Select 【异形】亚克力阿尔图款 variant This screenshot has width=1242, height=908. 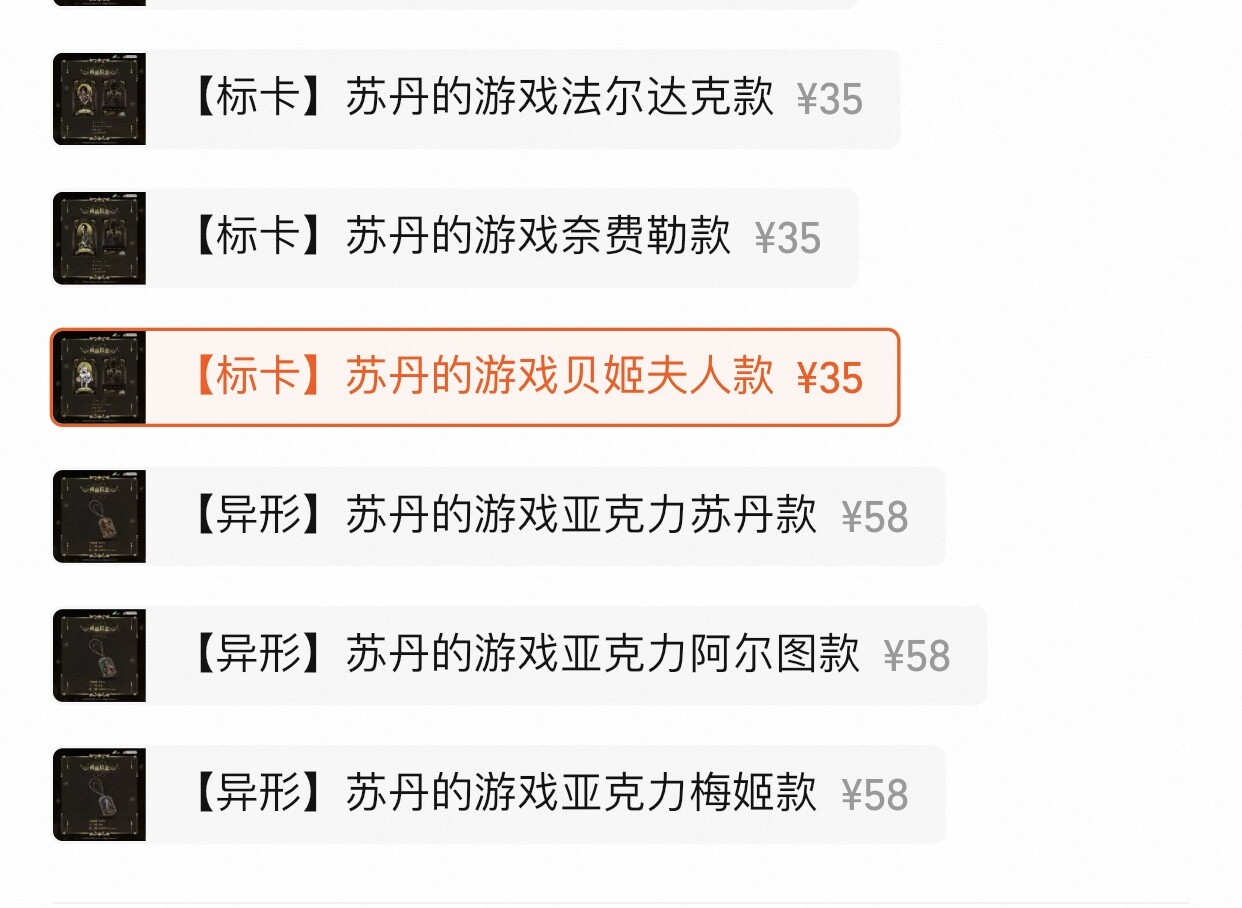520,655
